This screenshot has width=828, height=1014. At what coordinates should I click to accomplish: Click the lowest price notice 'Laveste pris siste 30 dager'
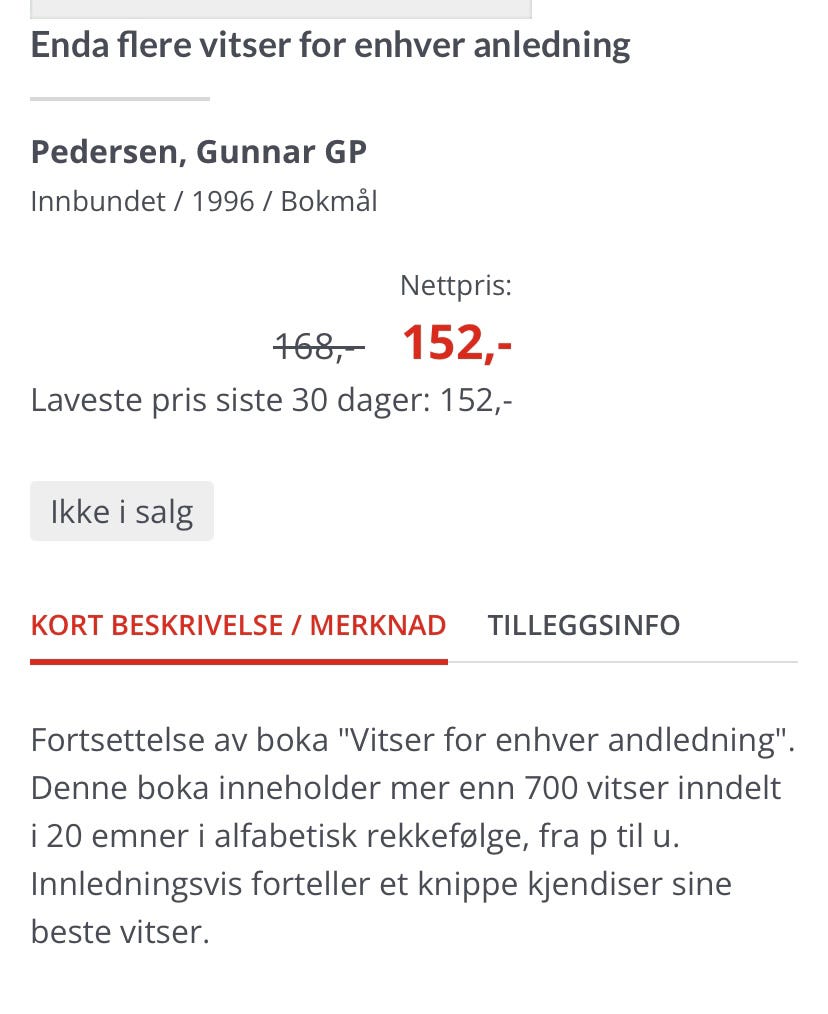coord(271,399)
